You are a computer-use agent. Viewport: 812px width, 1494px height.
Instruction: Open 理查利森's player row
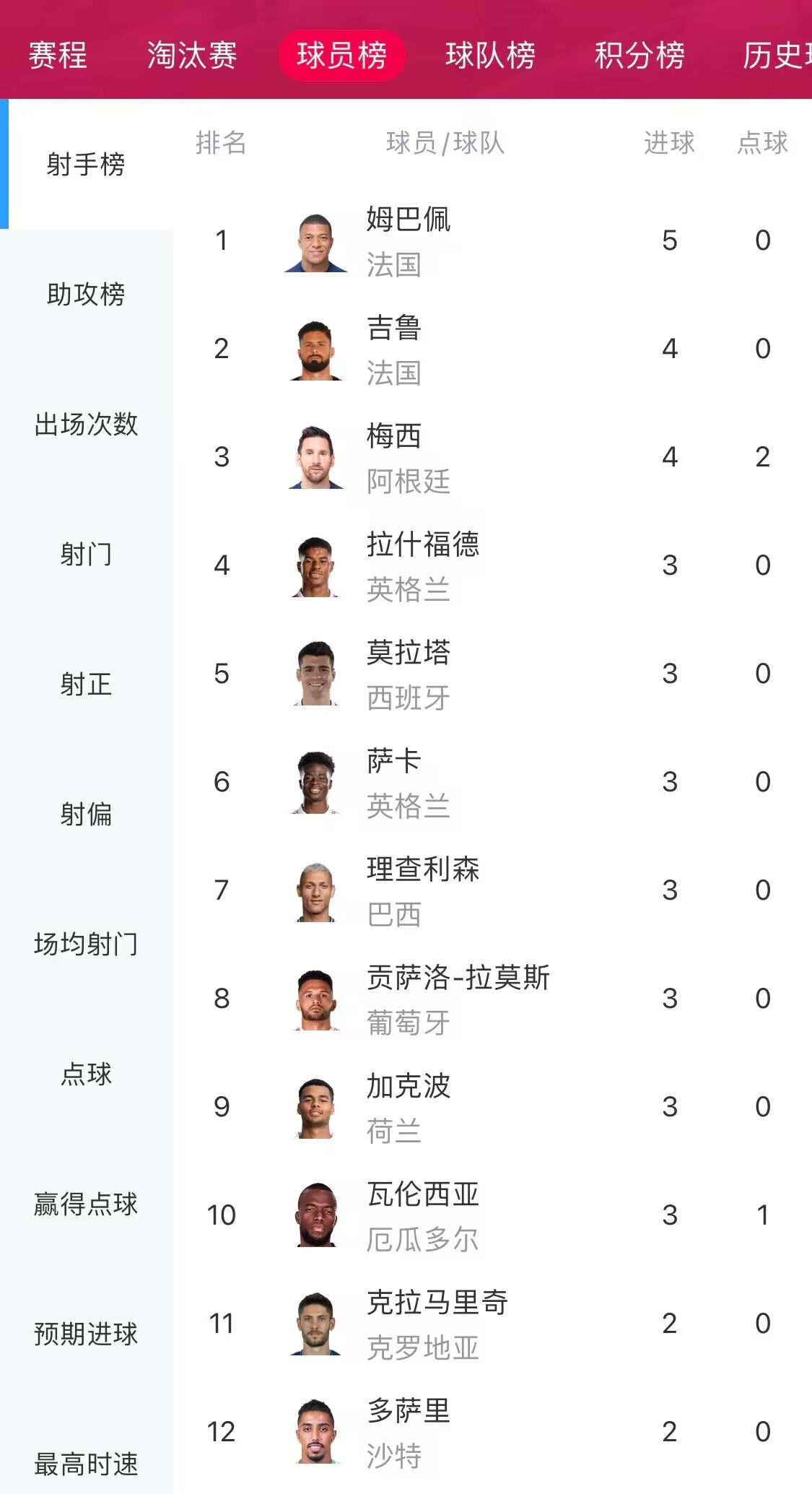(x=492, y=890)
